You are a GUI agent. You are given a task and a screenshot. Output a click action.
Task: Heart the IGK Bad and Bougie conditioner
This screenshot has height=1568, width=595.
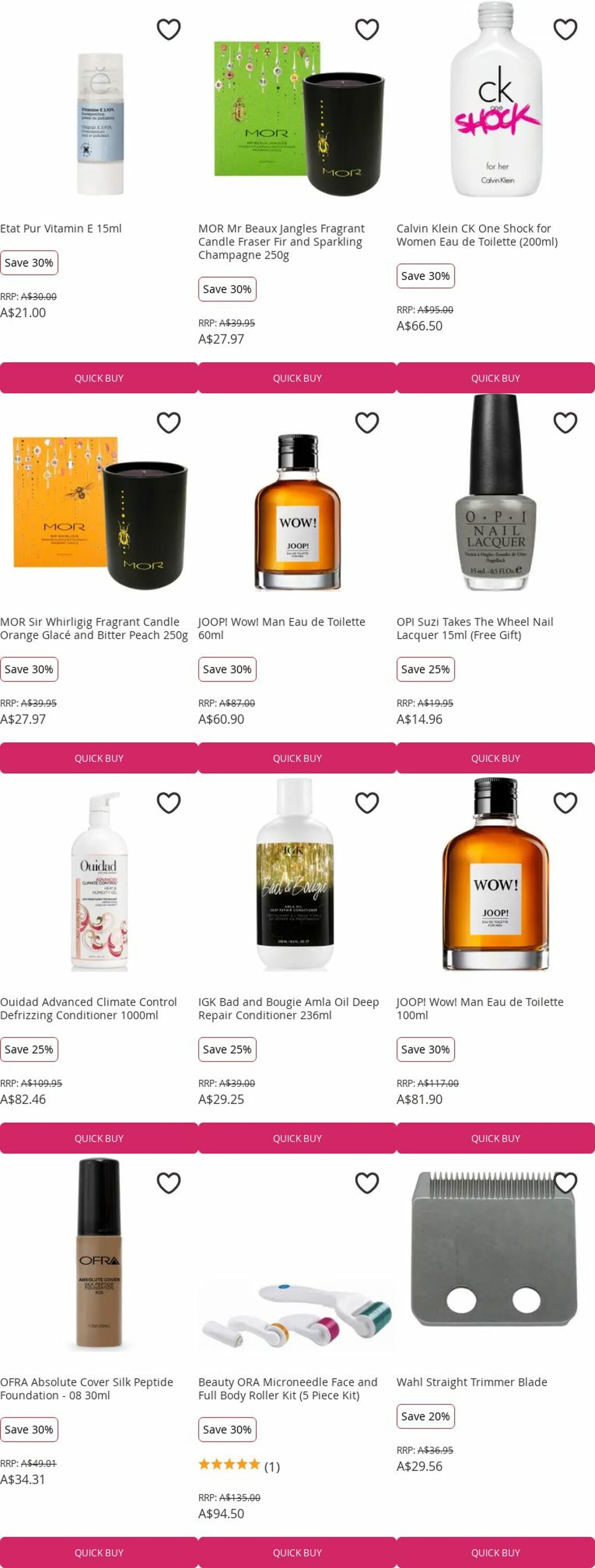(x=367, y=803)
